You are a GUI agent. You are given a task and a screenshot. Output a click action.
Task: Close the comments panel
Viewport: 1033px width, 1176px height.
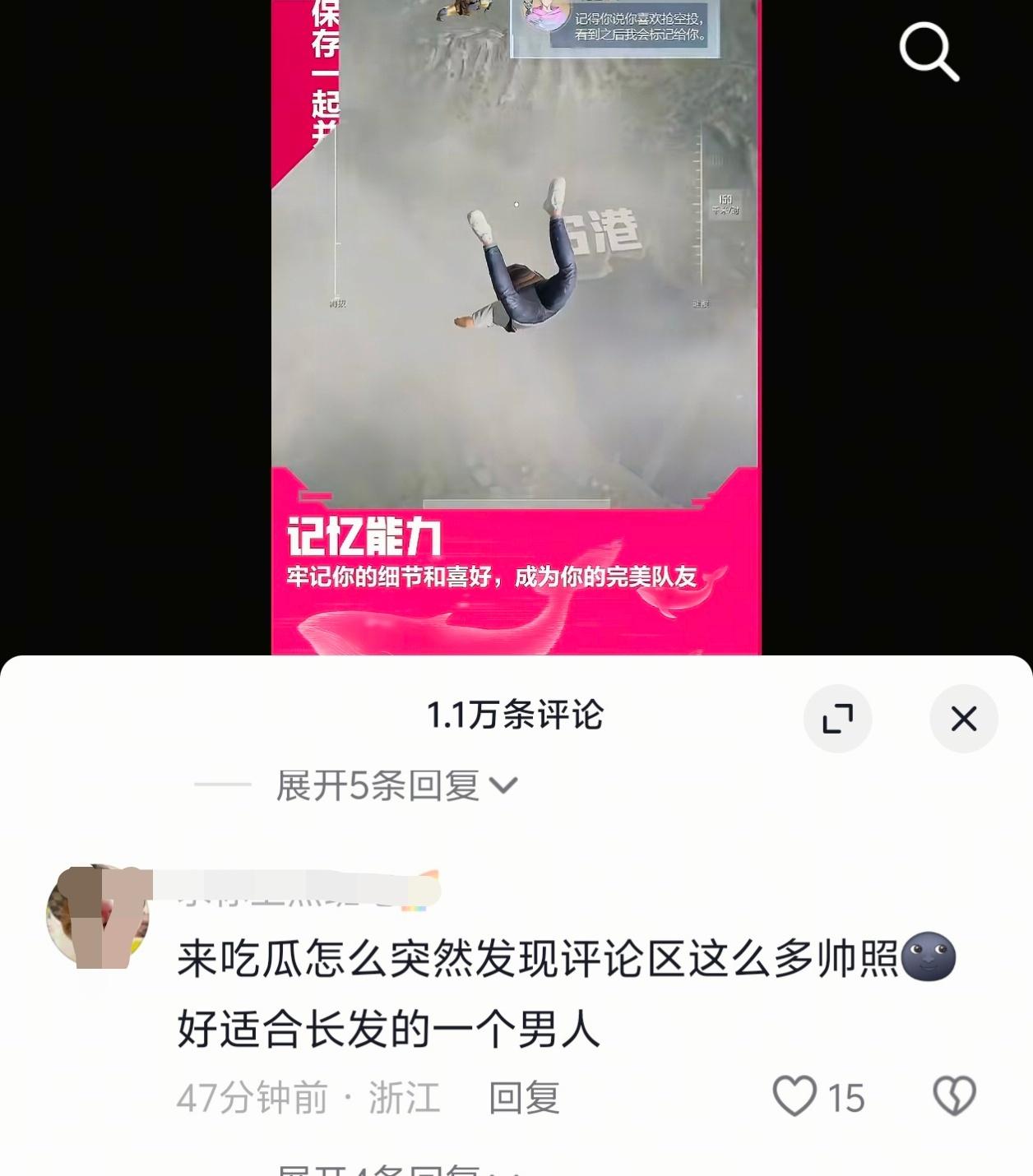[x=963, y=719]
